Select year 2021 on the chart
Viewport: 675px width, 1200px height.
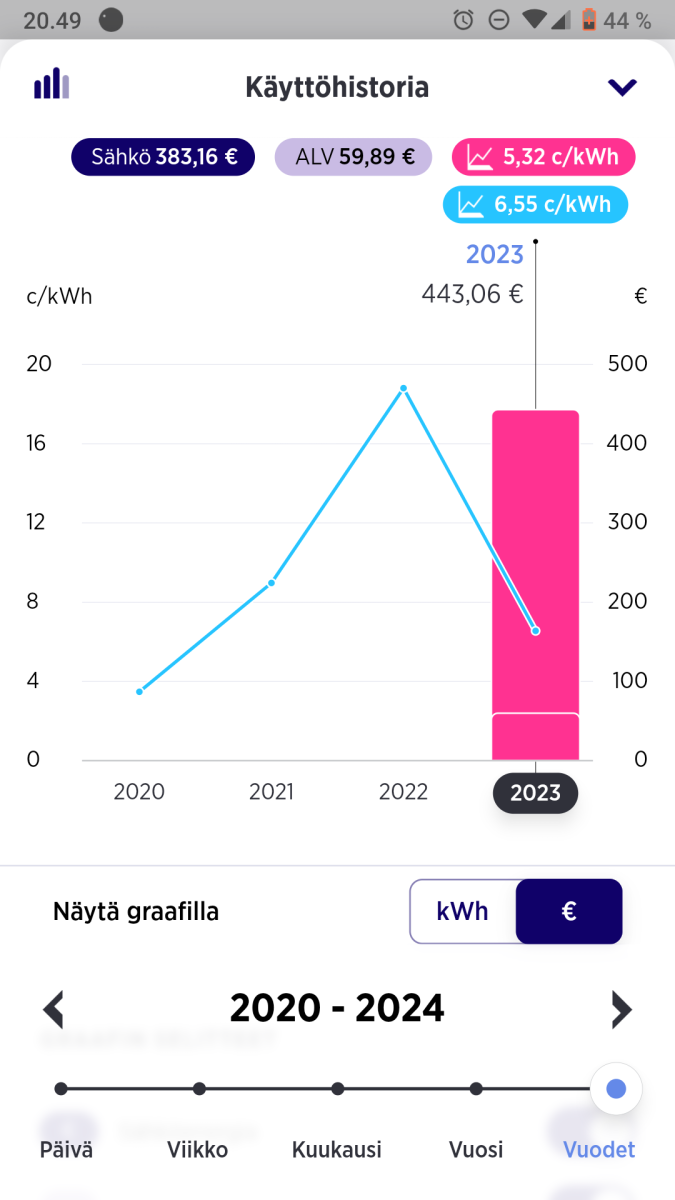(271, 792)
